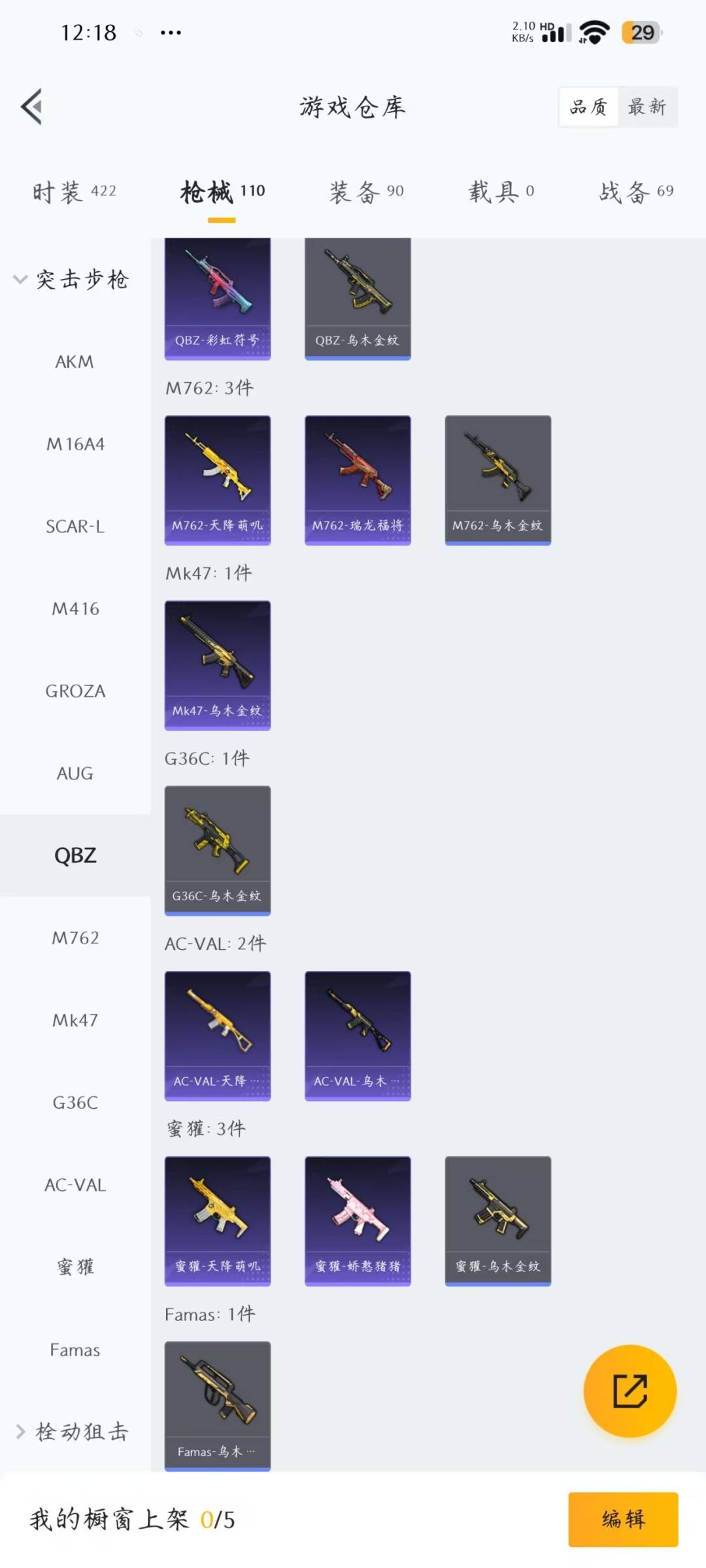706x1568 pixels.
Task: Switch to the 装备 tab
Action: [366, 191]
